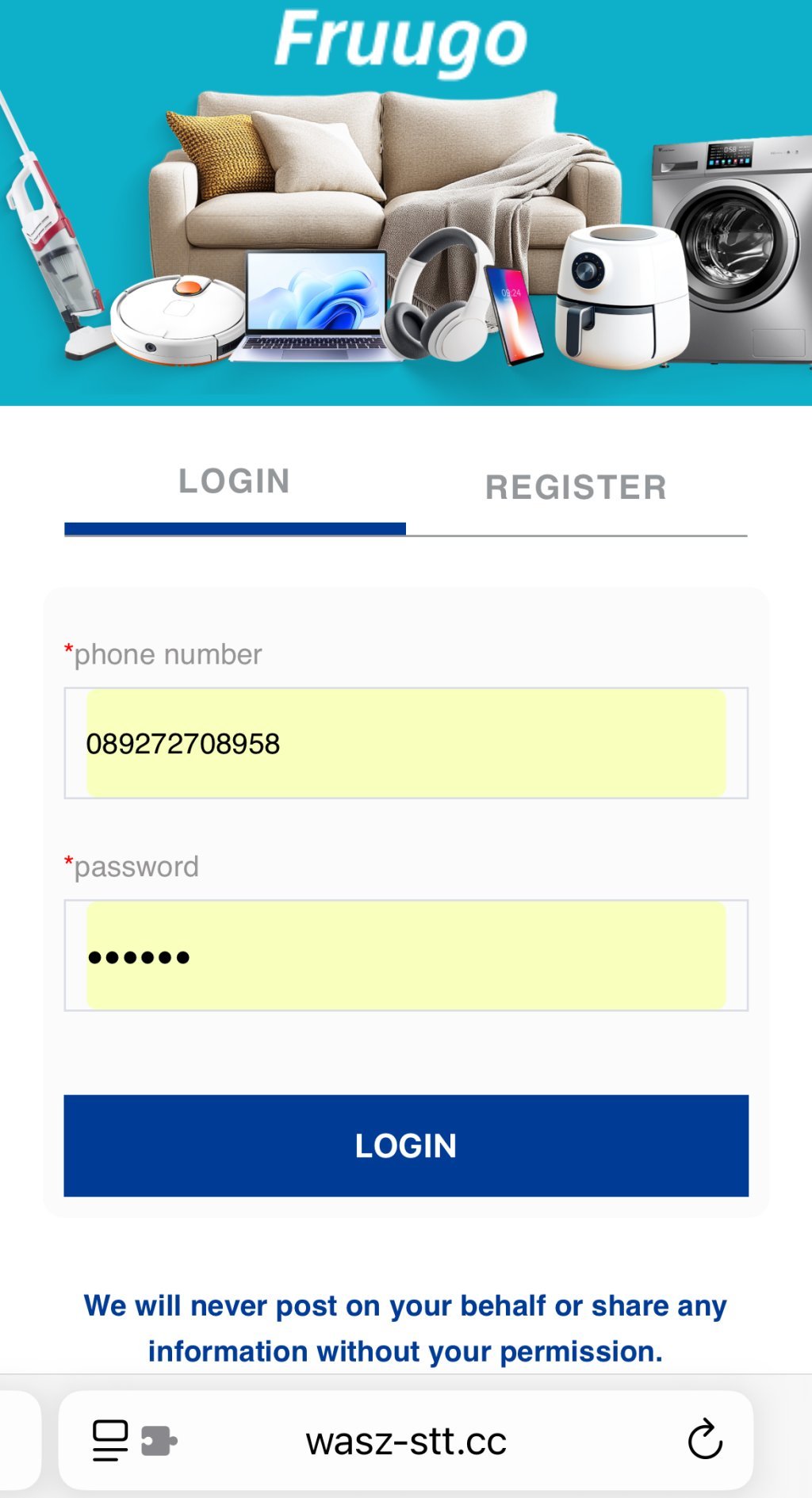Image resolution: width=812 pixels, height=1498 pixels.
Task: Tap the blue LOGIN button
Action: 406,1145
